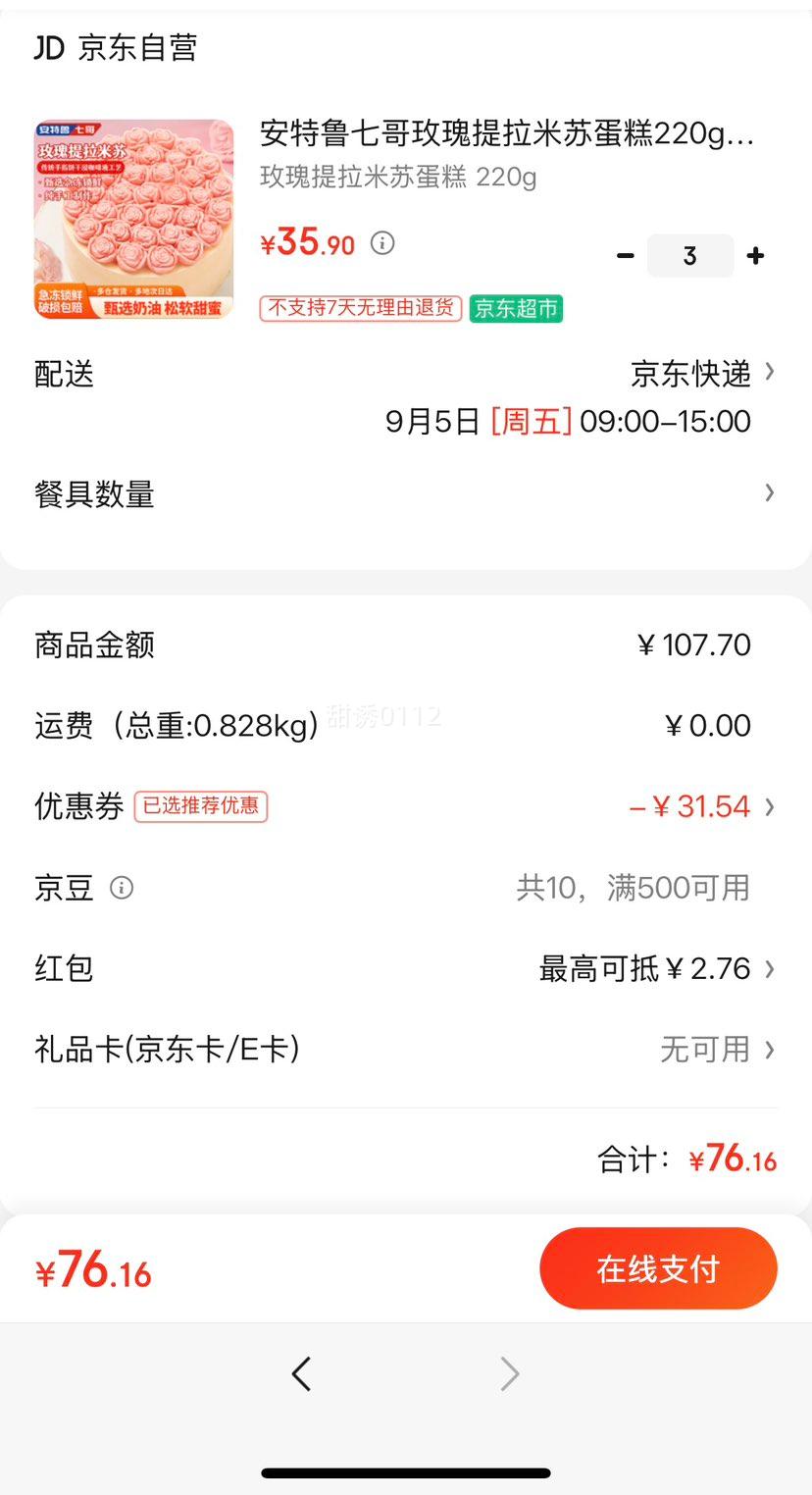Screen dimensions: 812x1495
Task: Open the 餐具数量 row
Action: point(406,493)
